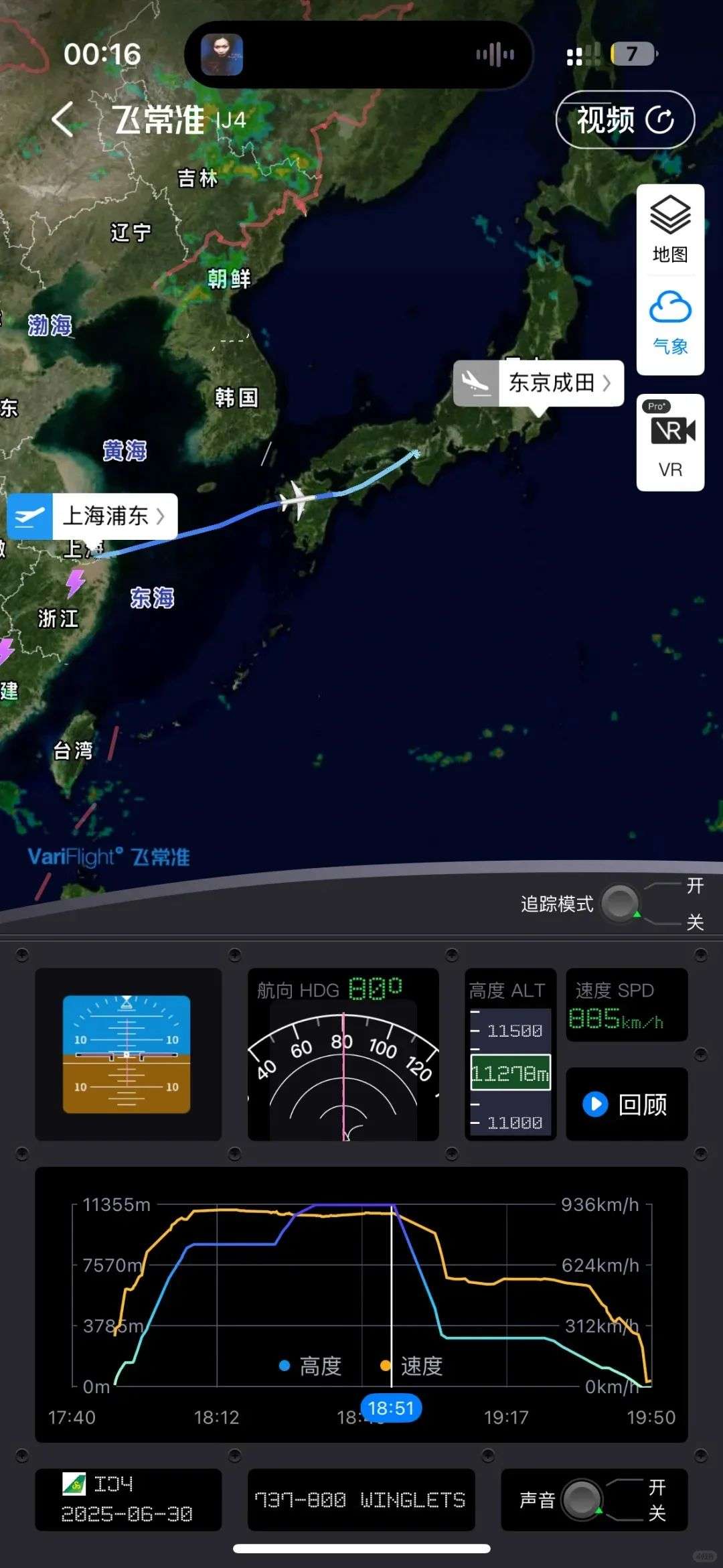The width and height of the screenshot is (723, 1568).
Task: Tap the airplane icon on the route
Action: [x=297, y=500]
